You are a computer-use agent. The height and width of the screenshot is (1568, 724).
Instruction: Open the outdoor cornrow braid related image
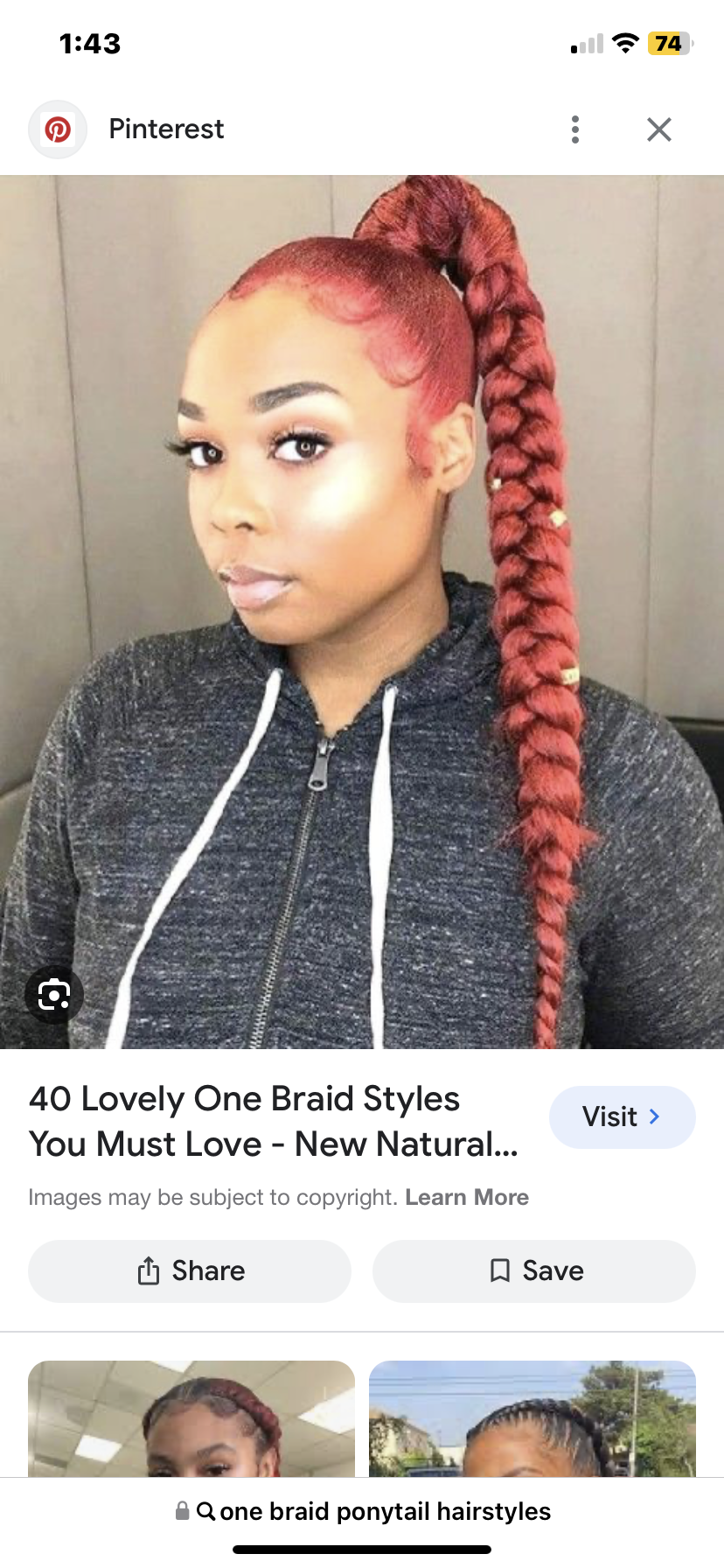pyautogui.click(x=533, y=1418)
